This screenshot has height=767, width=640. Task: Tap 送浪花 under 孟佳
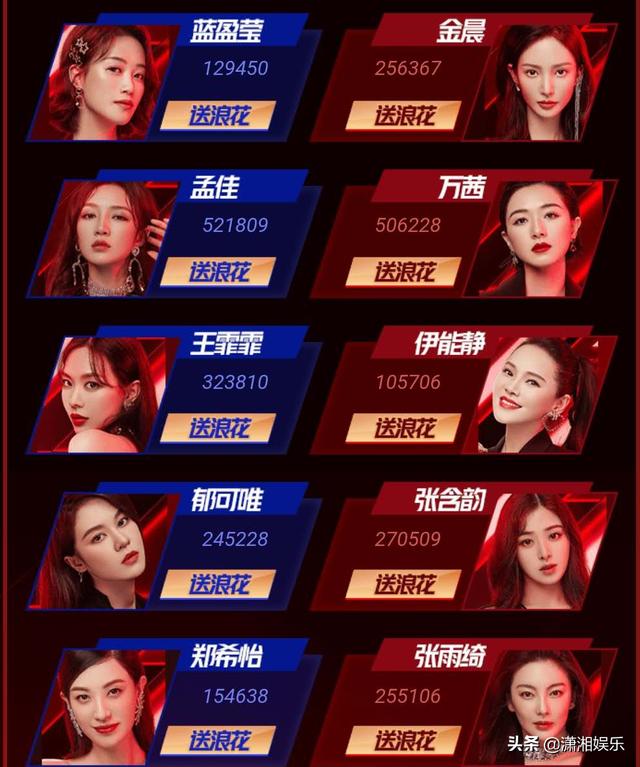pyautogui.click(x=218, y=271)
